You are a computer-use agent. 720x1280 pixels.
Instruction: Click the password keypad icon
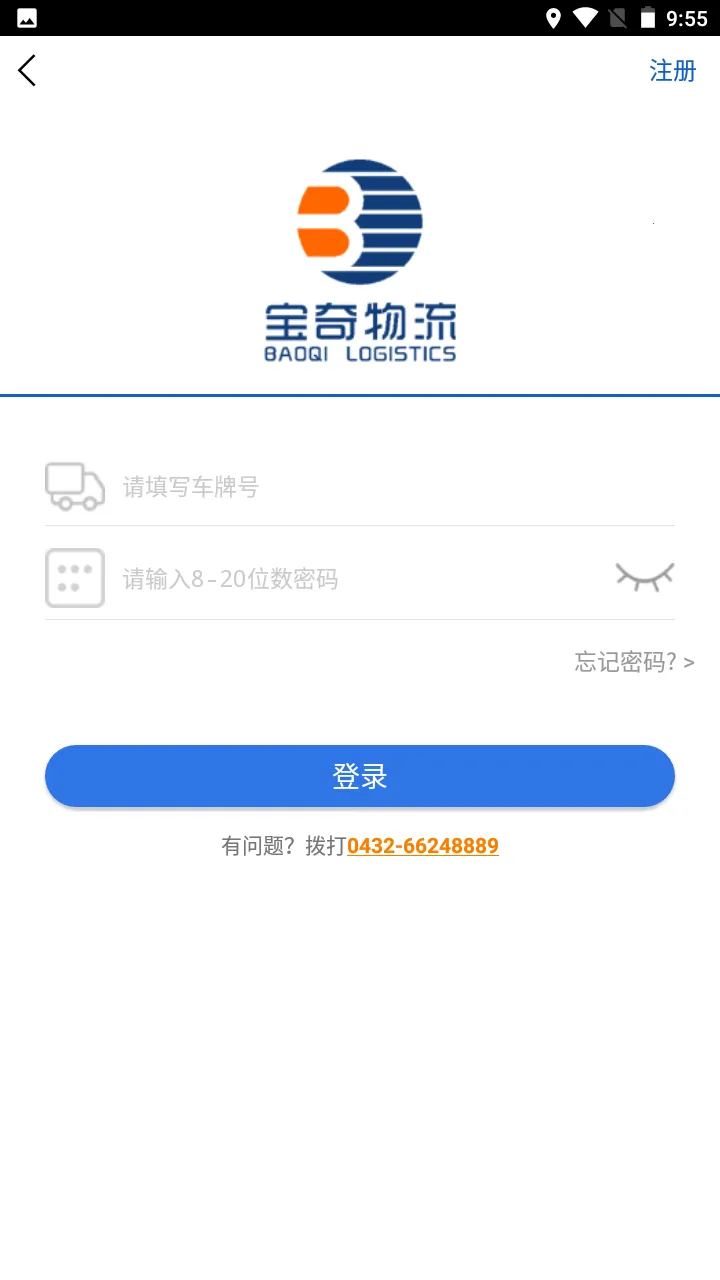coord(75,578)
